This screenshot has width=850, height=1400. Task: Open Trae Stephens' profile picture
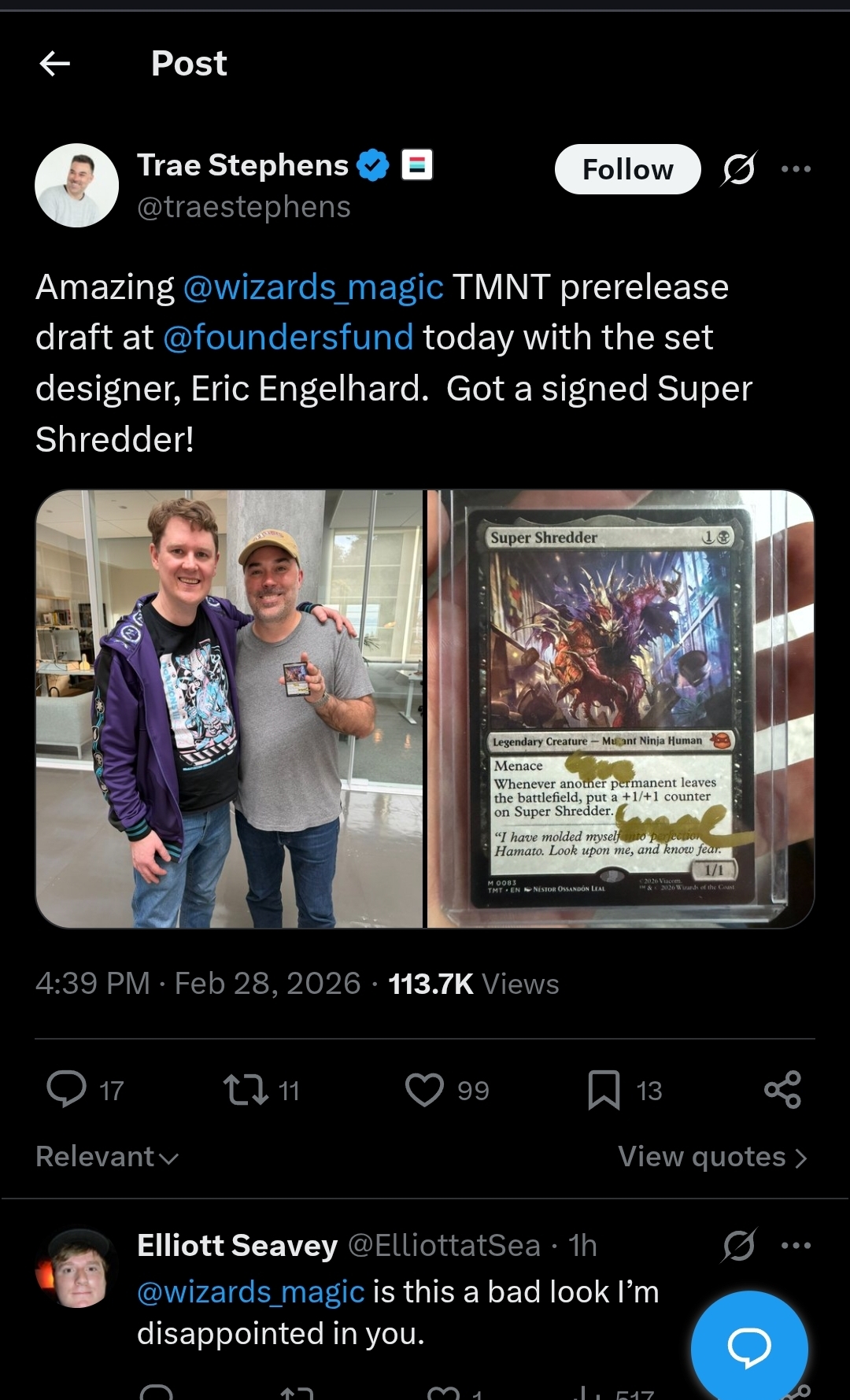pos(77,186)
